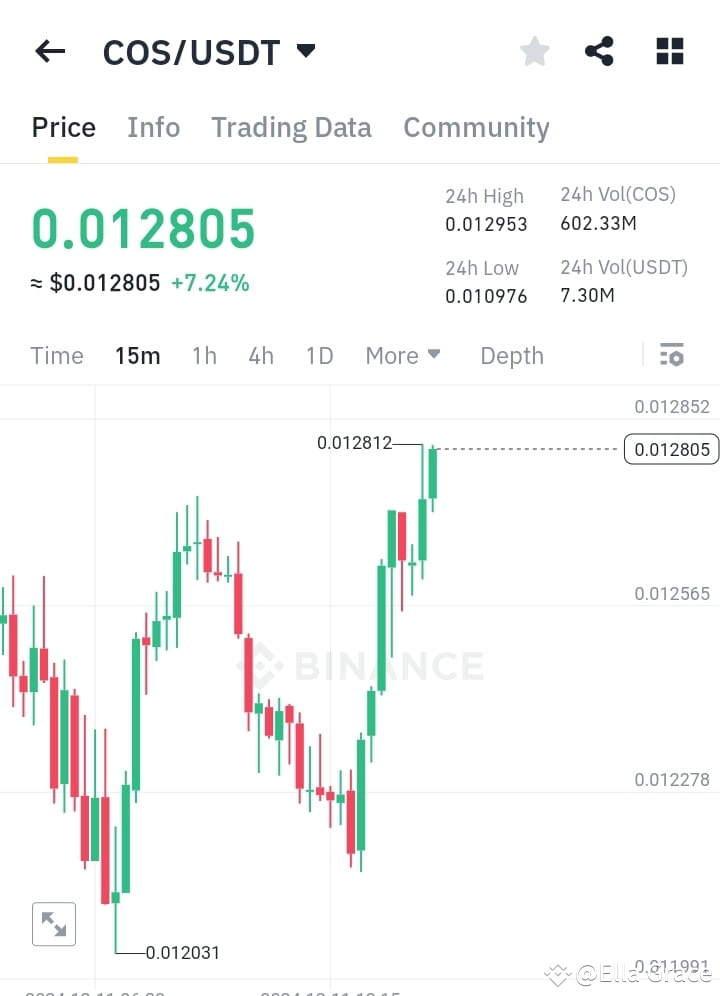This screenshot has width=720, height=996.
Task: Go back using the back arrow
Action: click(x=50, y=51)
